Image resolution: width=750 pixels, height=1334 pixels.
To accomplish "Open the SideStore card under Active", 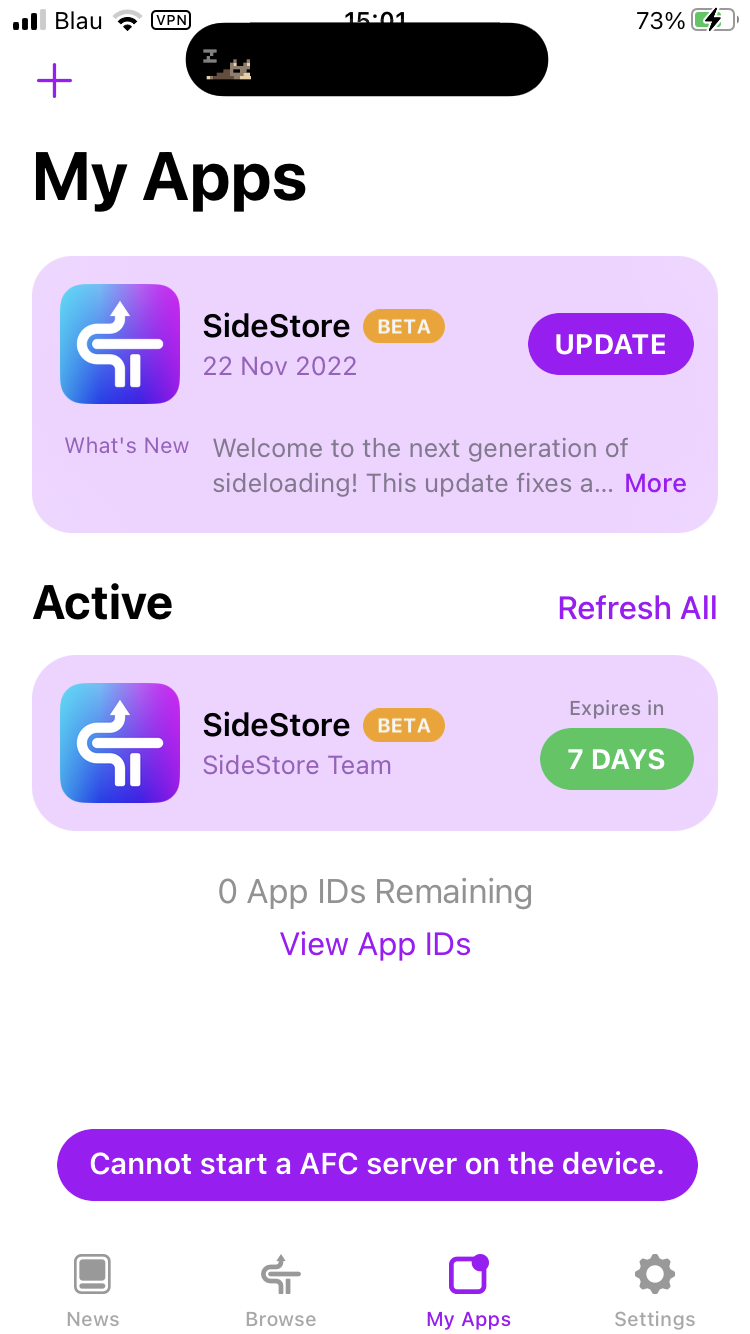I will click(375, 743).
